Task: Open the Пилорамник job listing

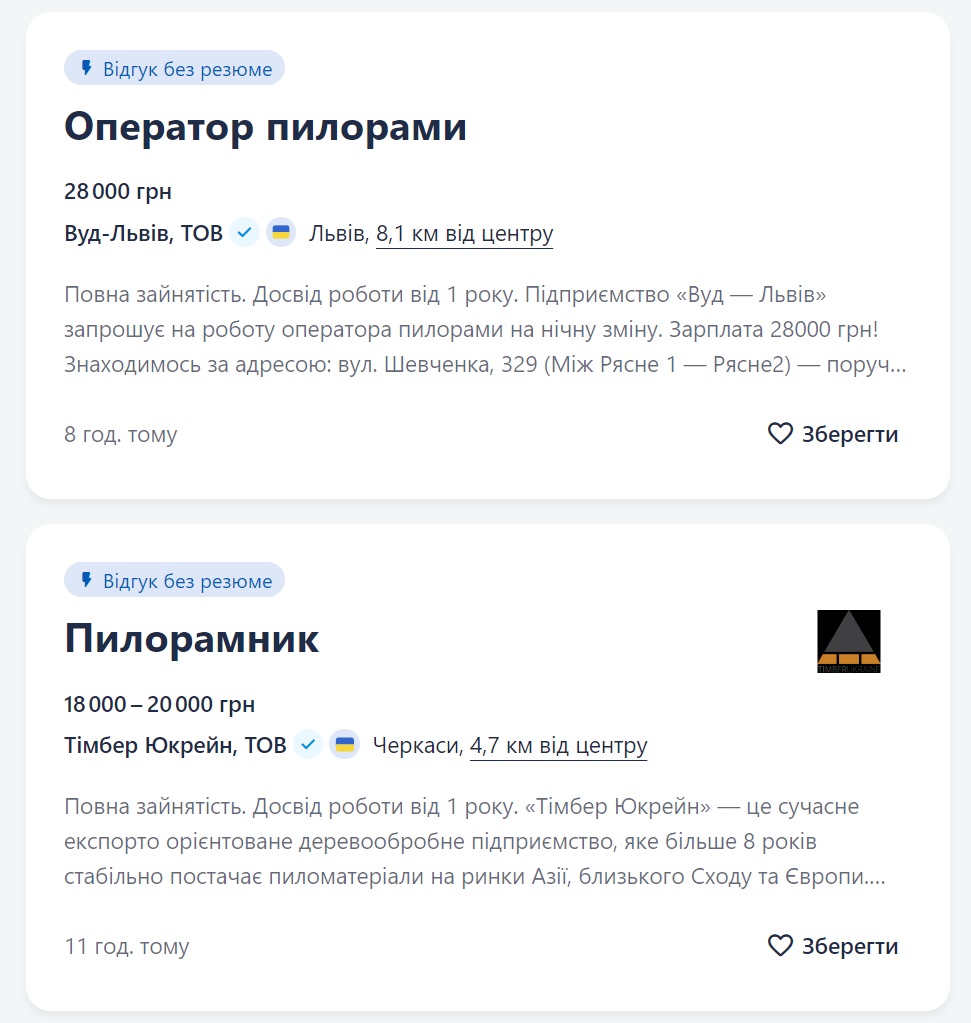Action: 192,639
